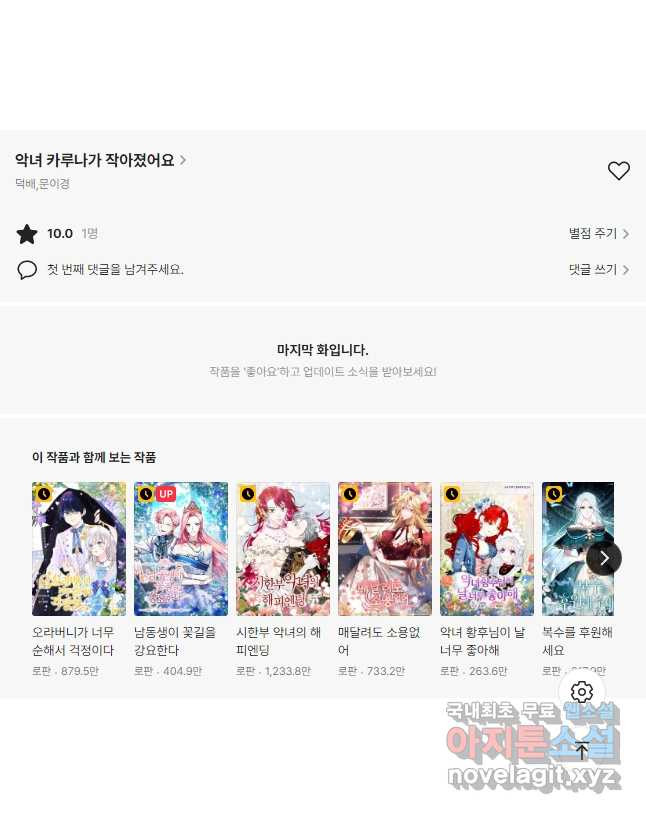The image size is (646, 814).
Task: Jump to top with the up arrow
Action: click(x=582, y=750)
